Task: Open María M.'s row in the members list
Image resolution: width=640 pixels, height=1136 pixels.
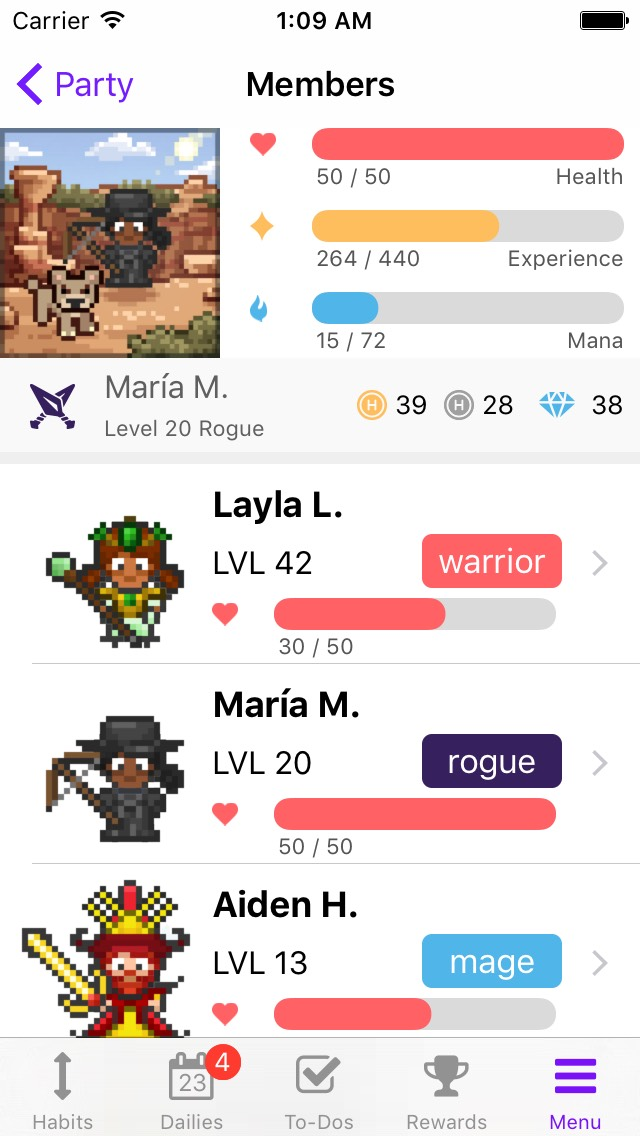Action: (x=320, y=765)
